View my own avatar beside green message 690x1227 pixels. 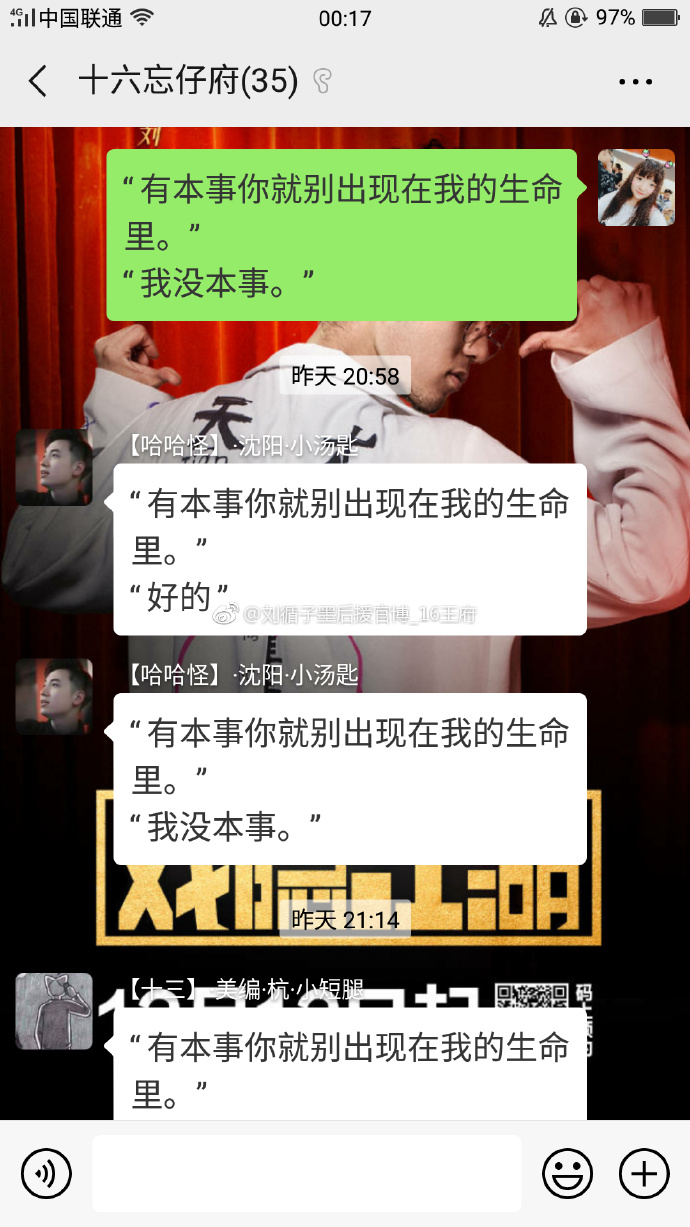pyautogui.click(x=636, y=187)
